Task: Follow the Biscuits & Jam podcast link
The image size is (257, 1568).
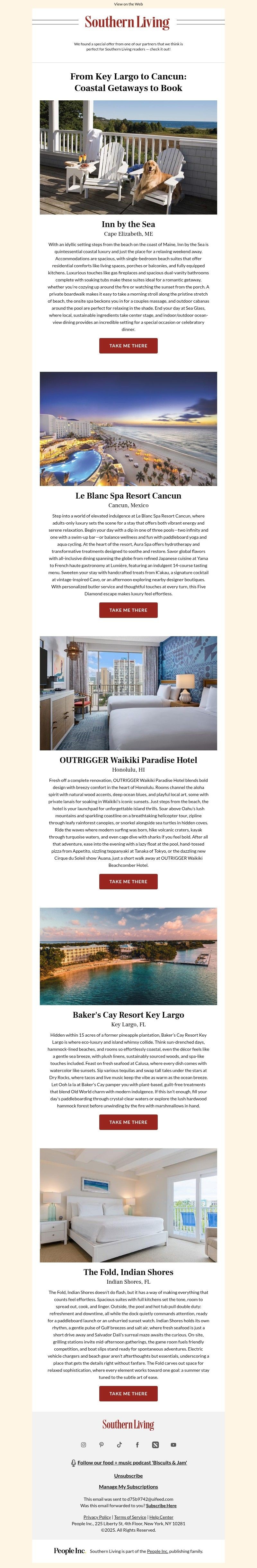Action: click(132, 1463)
